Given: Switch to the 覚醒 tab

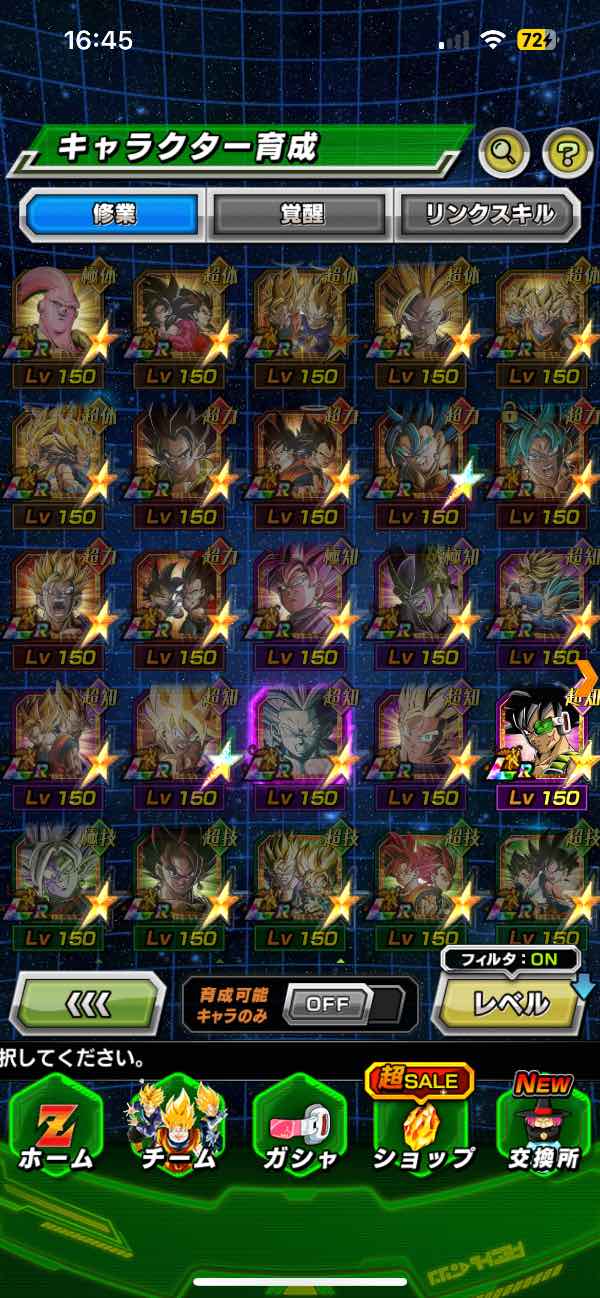Looking at the screenshot, I should 300,214.
